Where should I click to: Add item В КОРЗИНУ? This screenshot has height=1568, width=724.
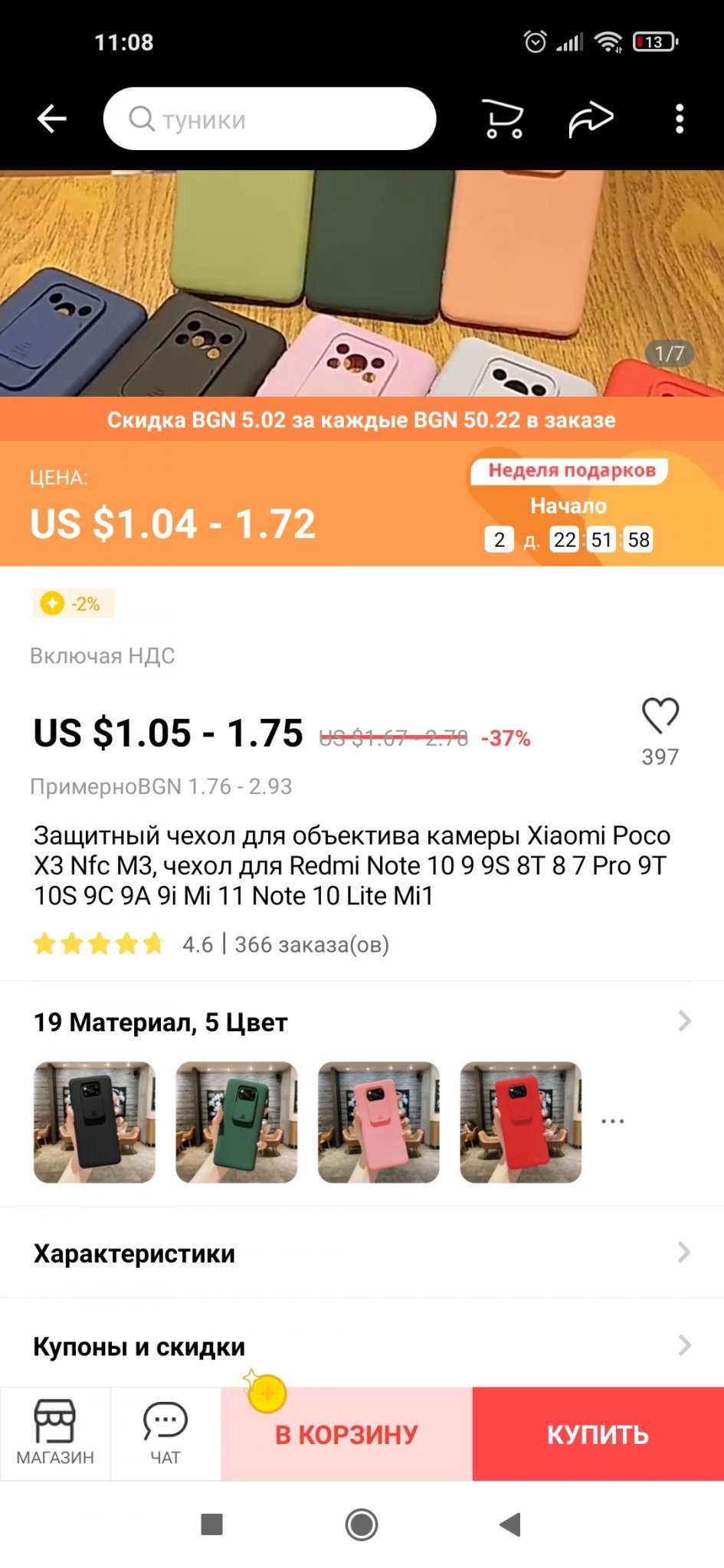346,1434
